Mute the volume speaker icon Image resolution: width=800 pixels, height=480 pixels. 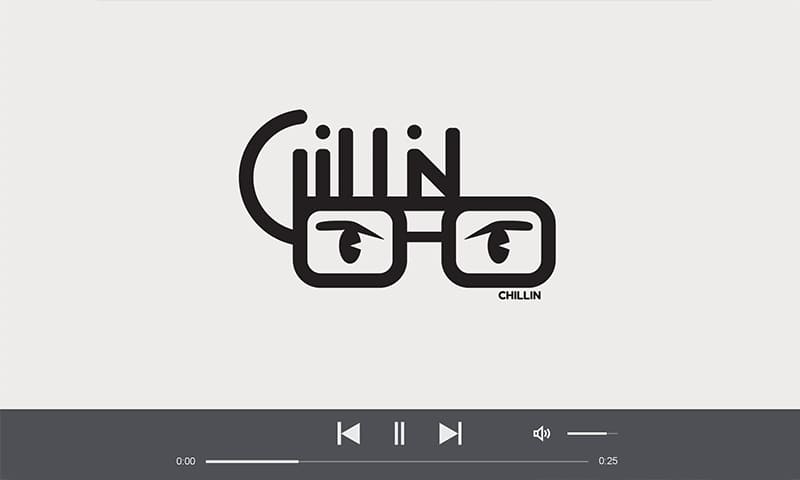pyautogui.click(x=541, y=433)
